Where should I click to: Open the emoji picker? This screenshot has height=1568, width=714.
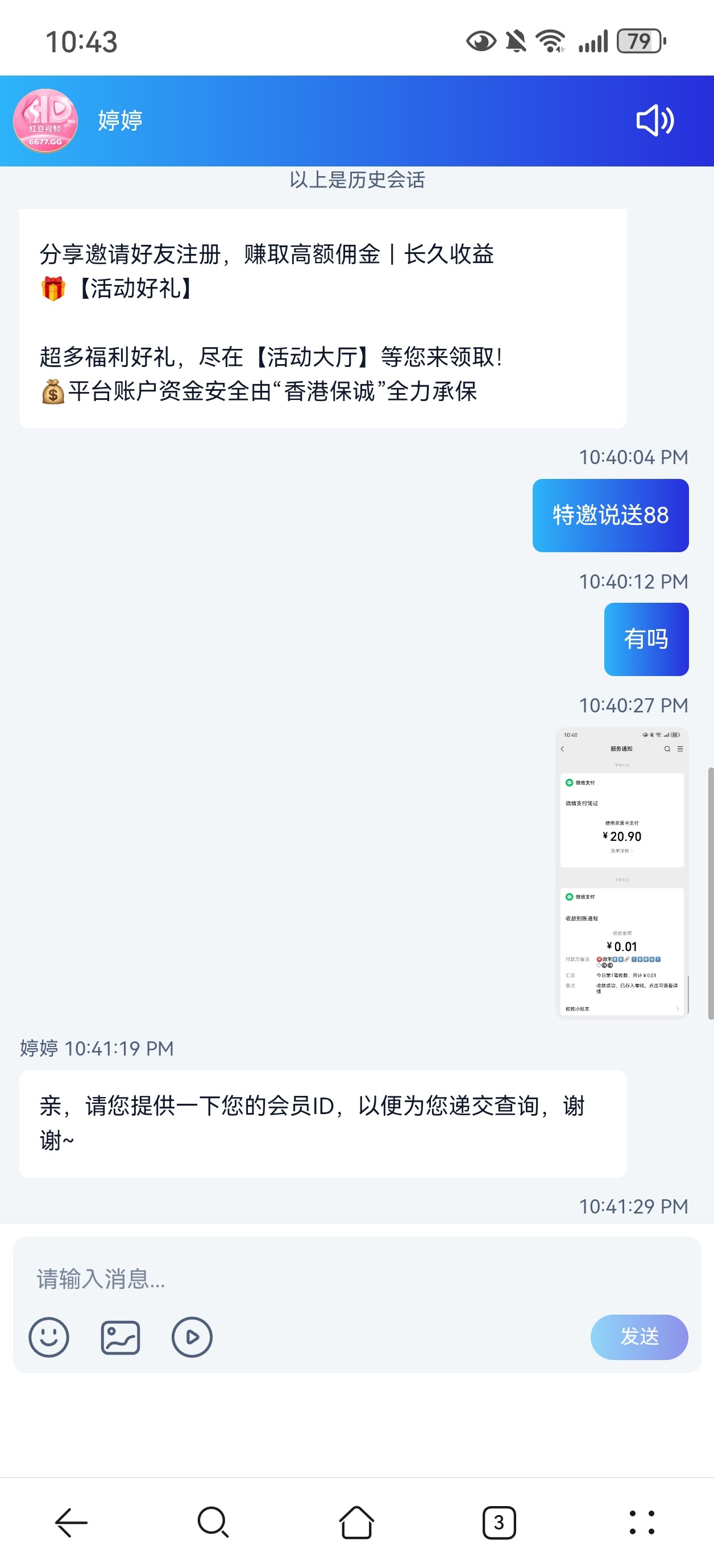click(x=49, y=1337)
